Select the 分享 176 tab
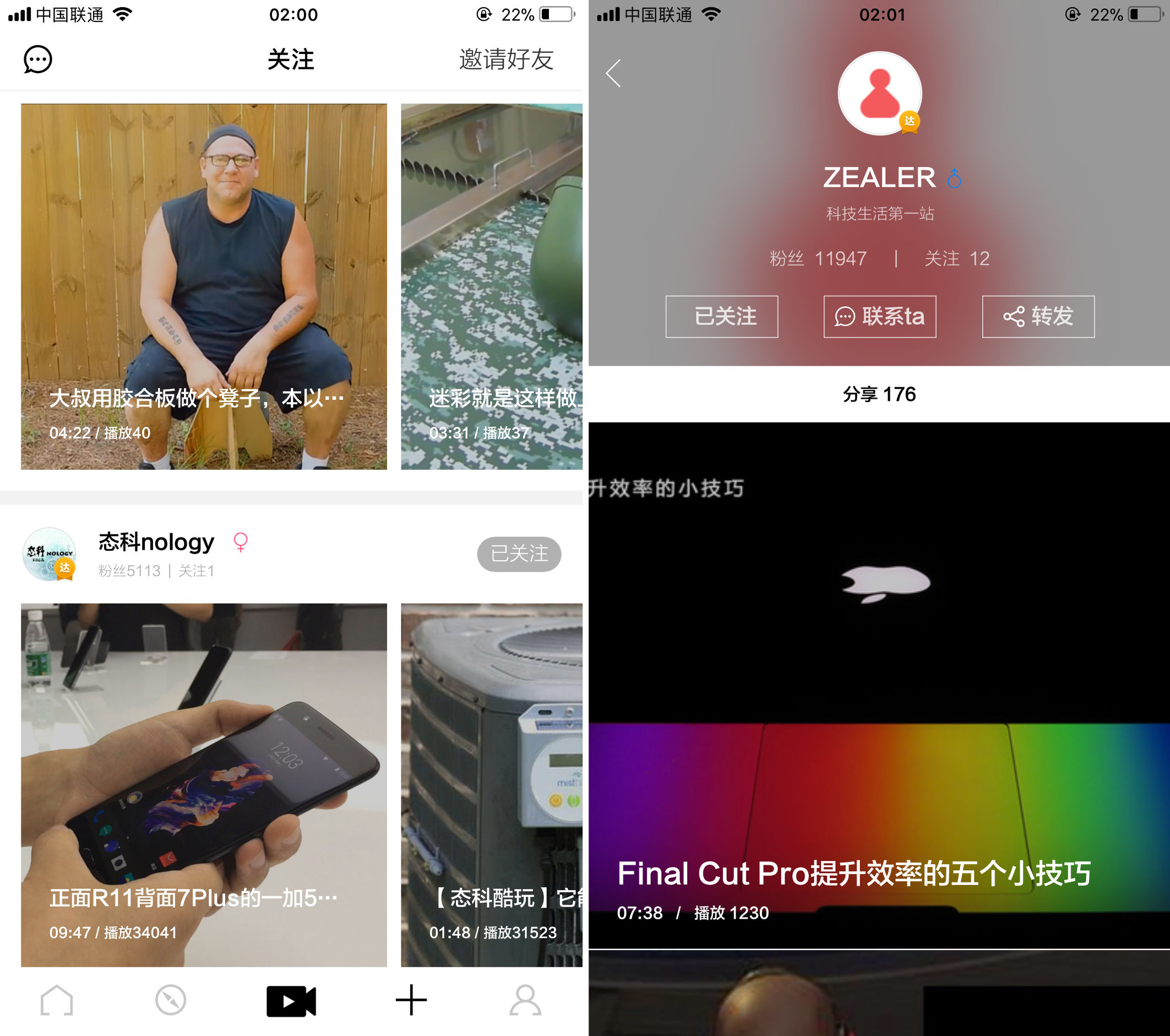Image resolution: width=1170 pixels, height=1036 pixels. [879, 394]
